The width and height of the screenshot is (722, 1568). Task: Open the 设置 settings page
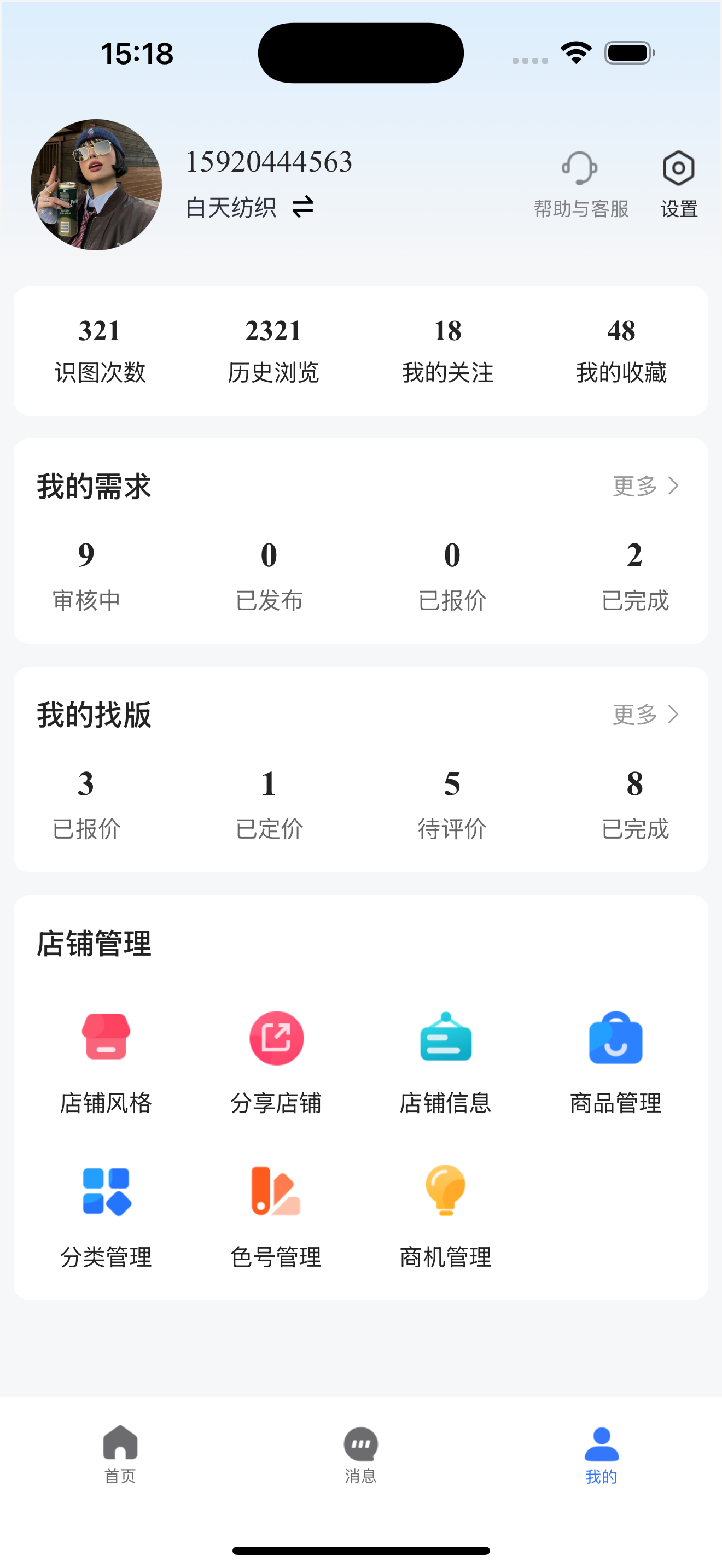(678, 182)
